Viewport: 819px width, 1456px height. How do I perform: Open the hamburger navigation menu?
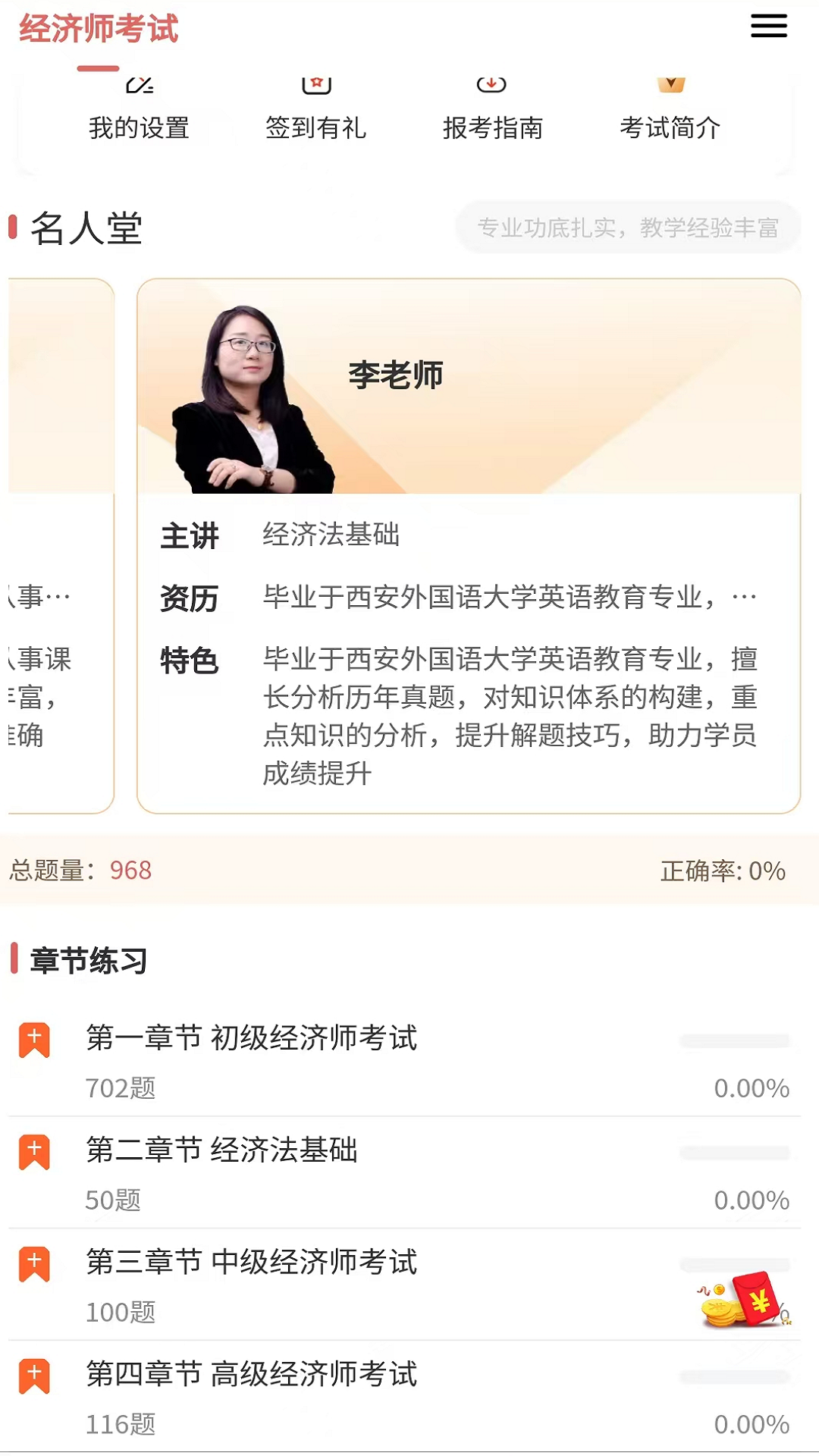coord(768,27)
